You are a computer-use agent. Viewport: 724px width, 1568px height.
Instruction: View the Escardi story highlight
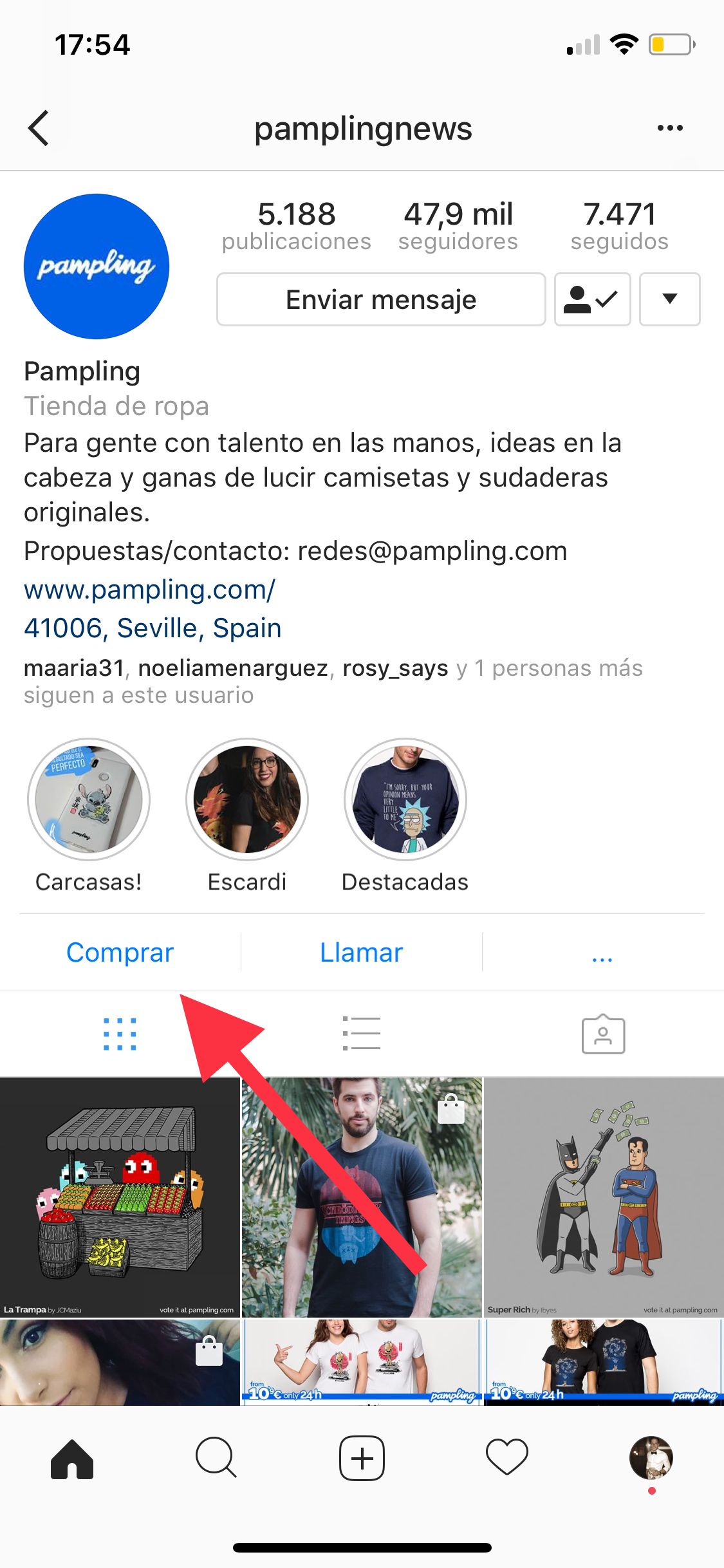coord(247,799)
